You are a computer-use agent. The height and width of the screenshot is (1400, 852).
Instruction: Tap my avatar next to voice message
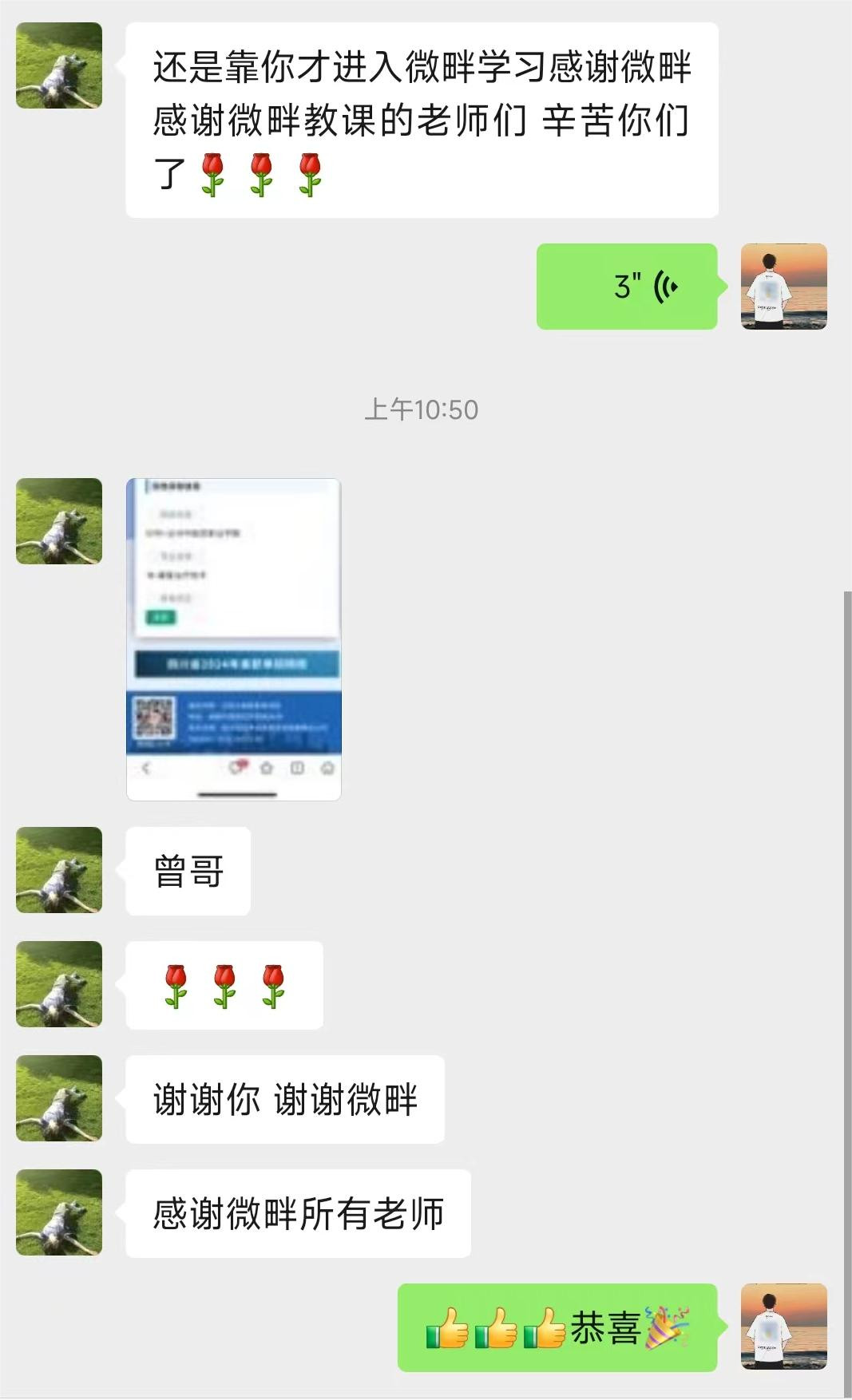point(783,287)
